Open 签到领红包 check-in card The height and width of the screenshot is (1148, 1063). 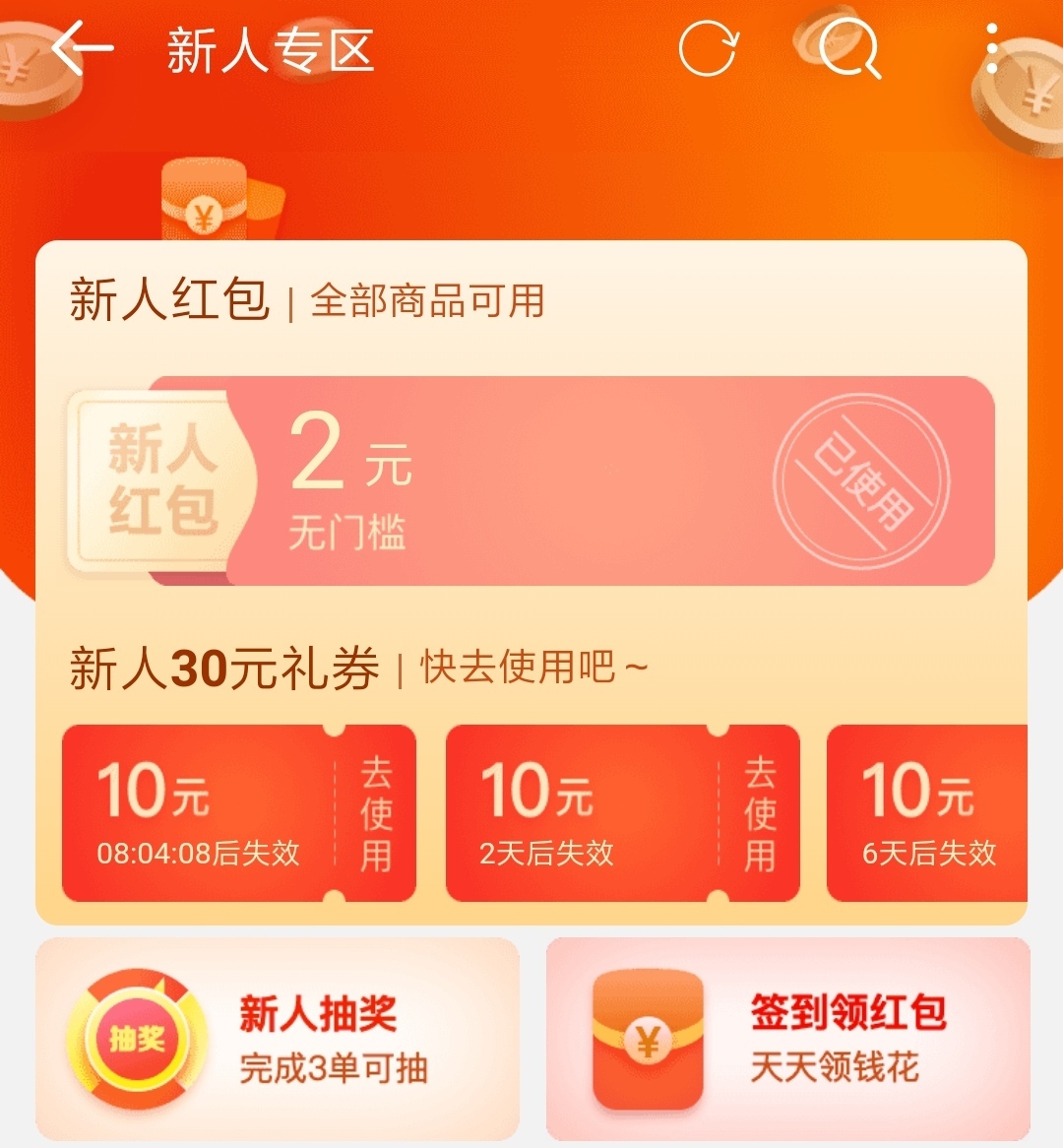pyautogui.click(x=787, y=1039)
